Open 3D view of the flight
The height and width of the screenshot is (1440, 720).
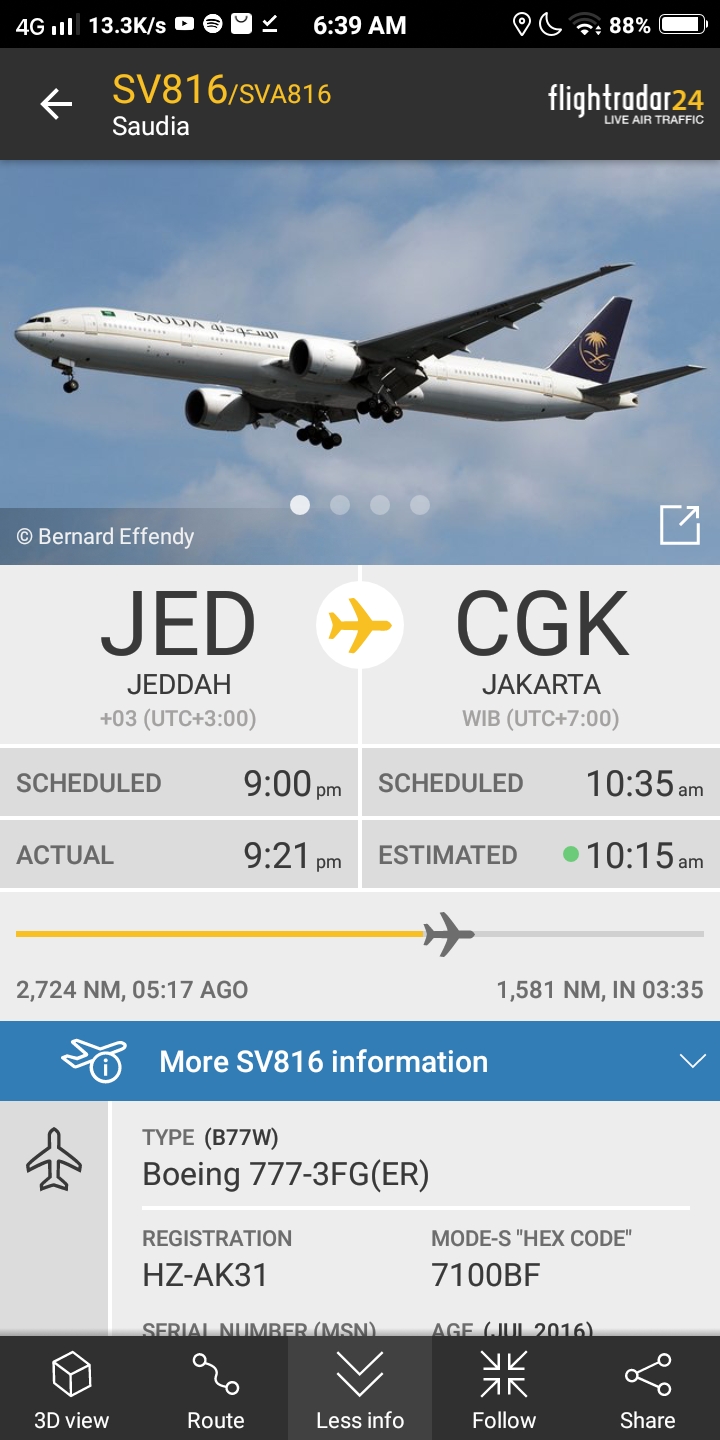(72, 1388)
